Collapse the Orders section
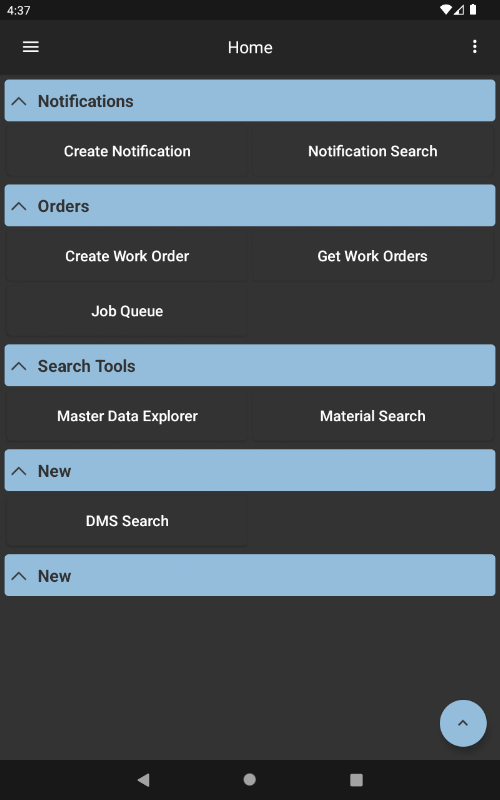Screen dimensions: 500x800 [250, 206]
